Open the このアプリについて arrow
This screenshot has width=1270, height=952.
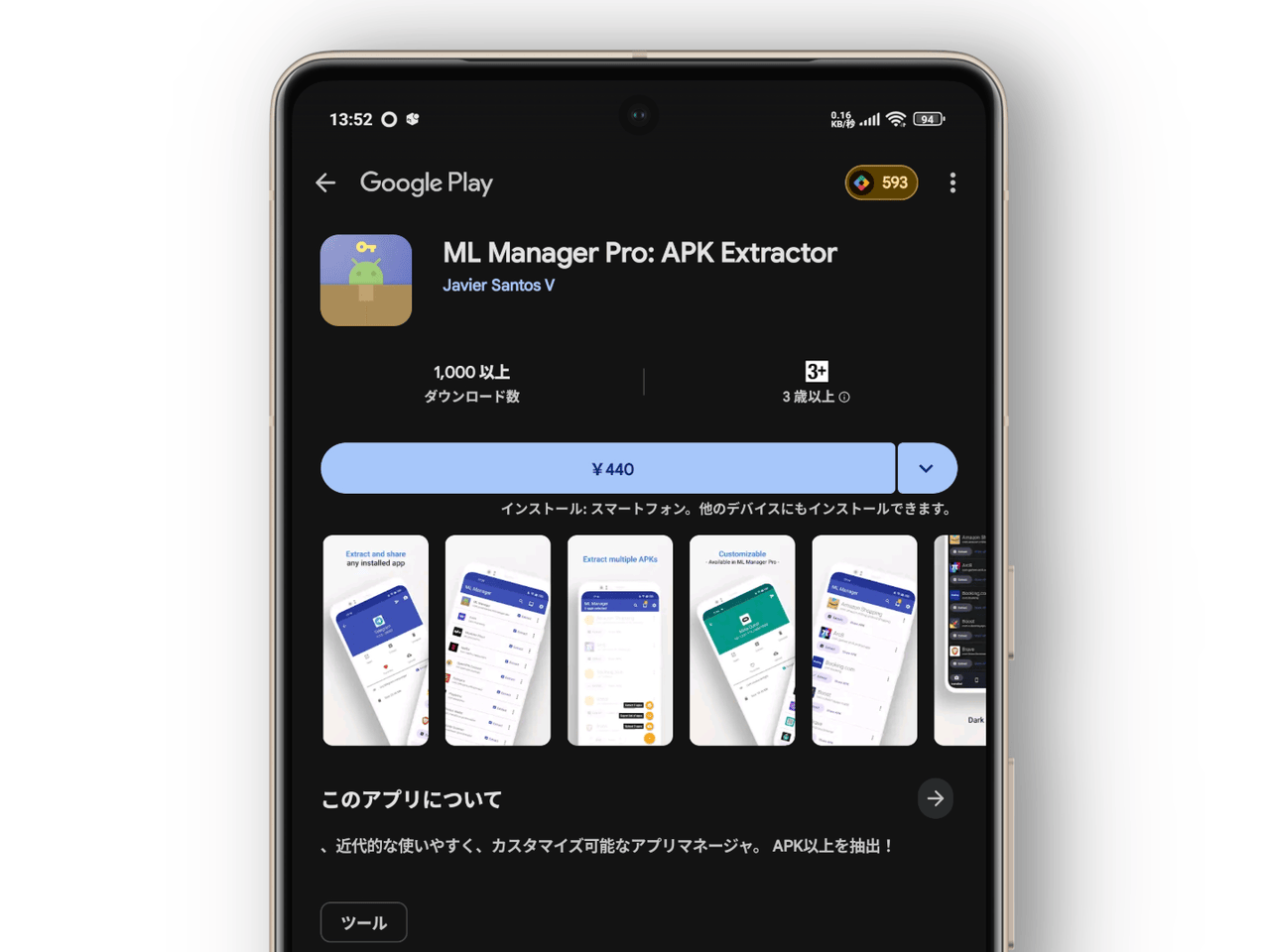click(935, 798)
